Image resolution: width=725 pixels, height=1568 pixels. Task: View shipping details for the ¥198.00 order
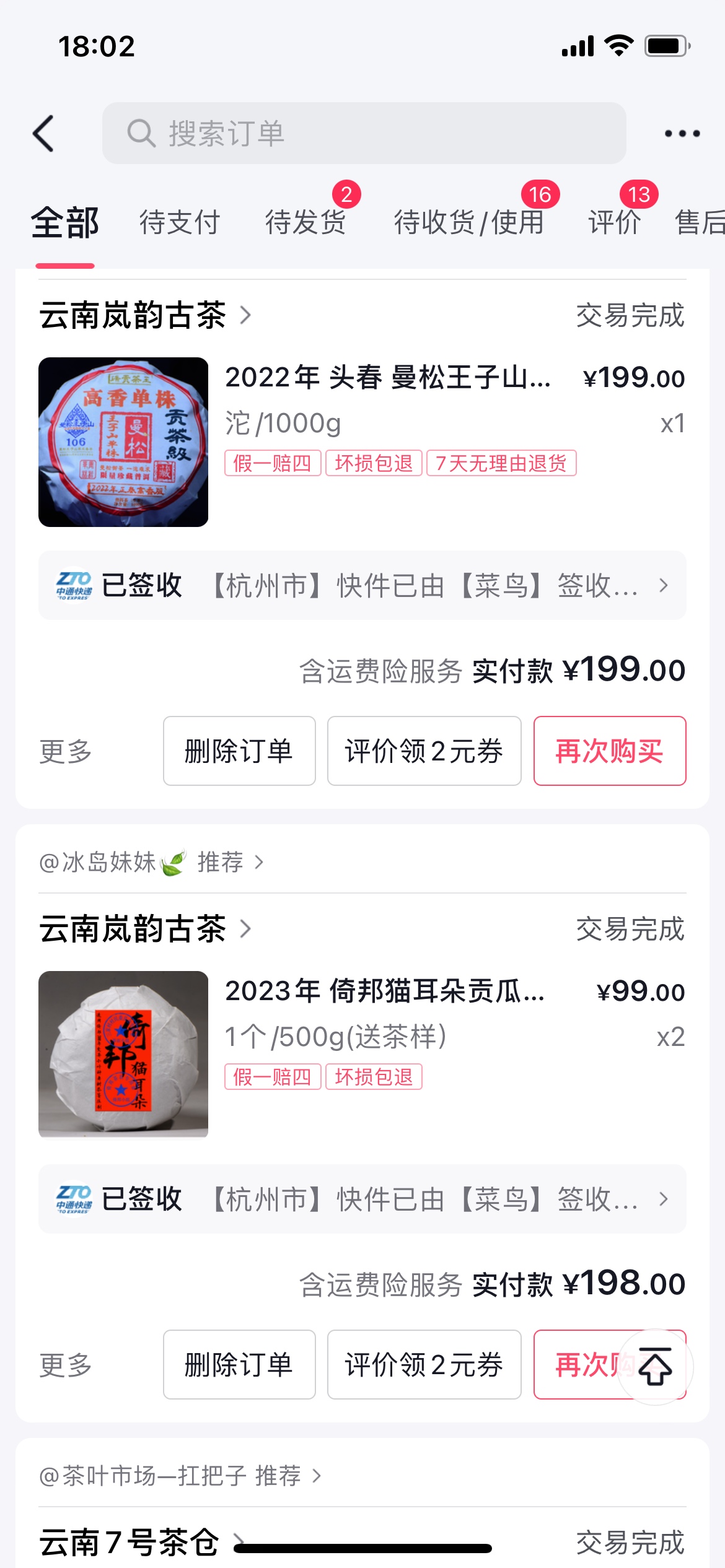coord(362,1199)
